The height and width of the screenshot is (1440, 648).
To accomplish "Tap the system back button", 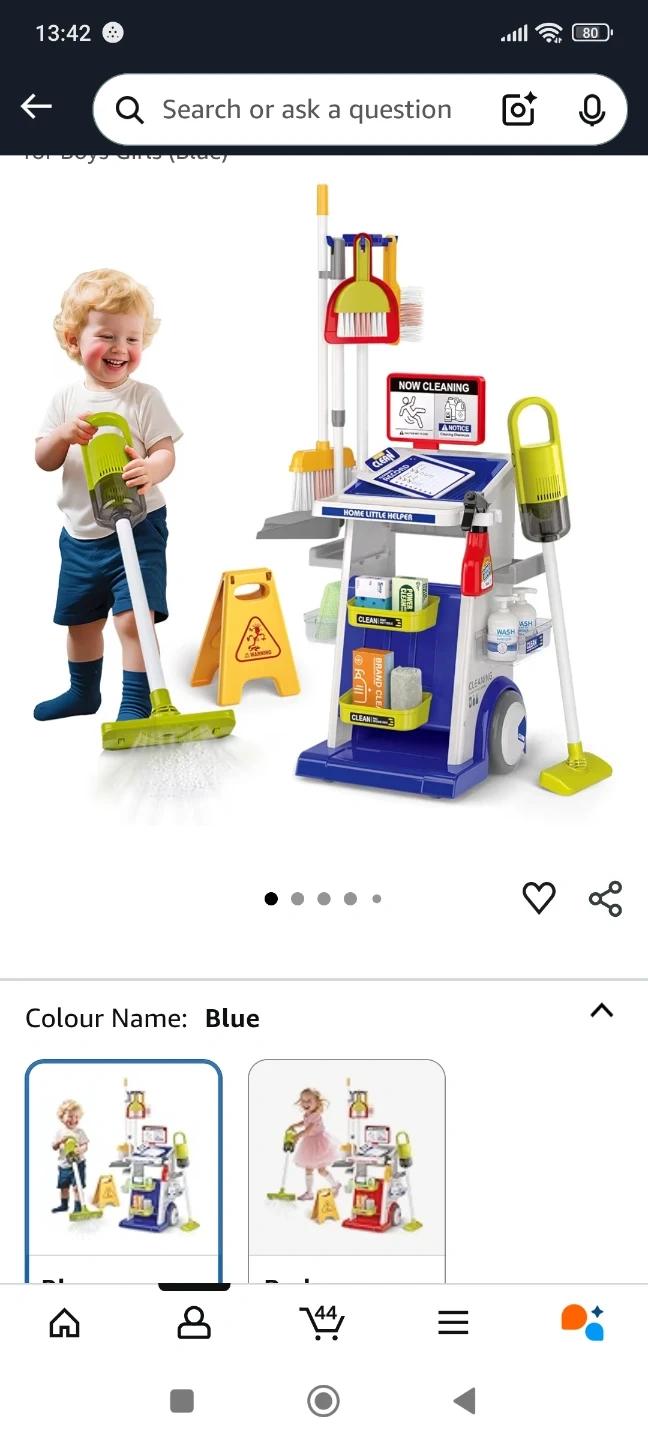I will click(x=464, y=1401).
